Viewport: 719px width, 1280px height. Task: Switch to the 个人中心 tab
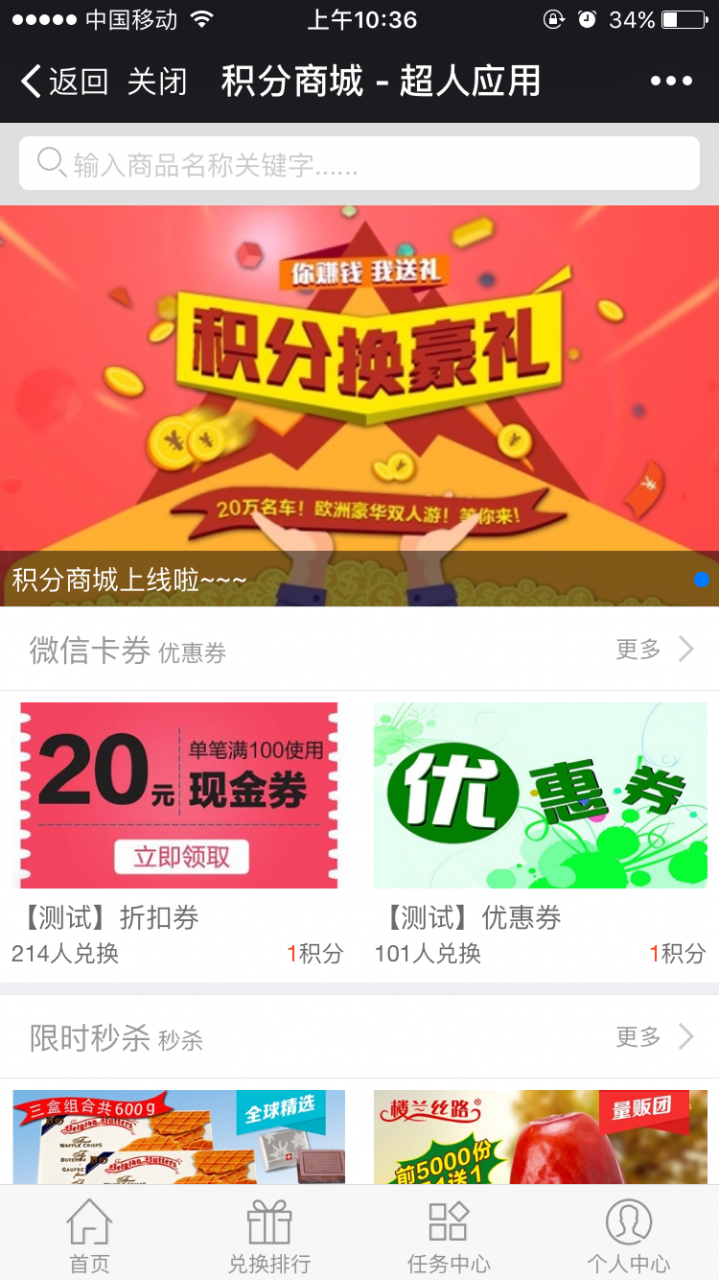[628, 1236]
